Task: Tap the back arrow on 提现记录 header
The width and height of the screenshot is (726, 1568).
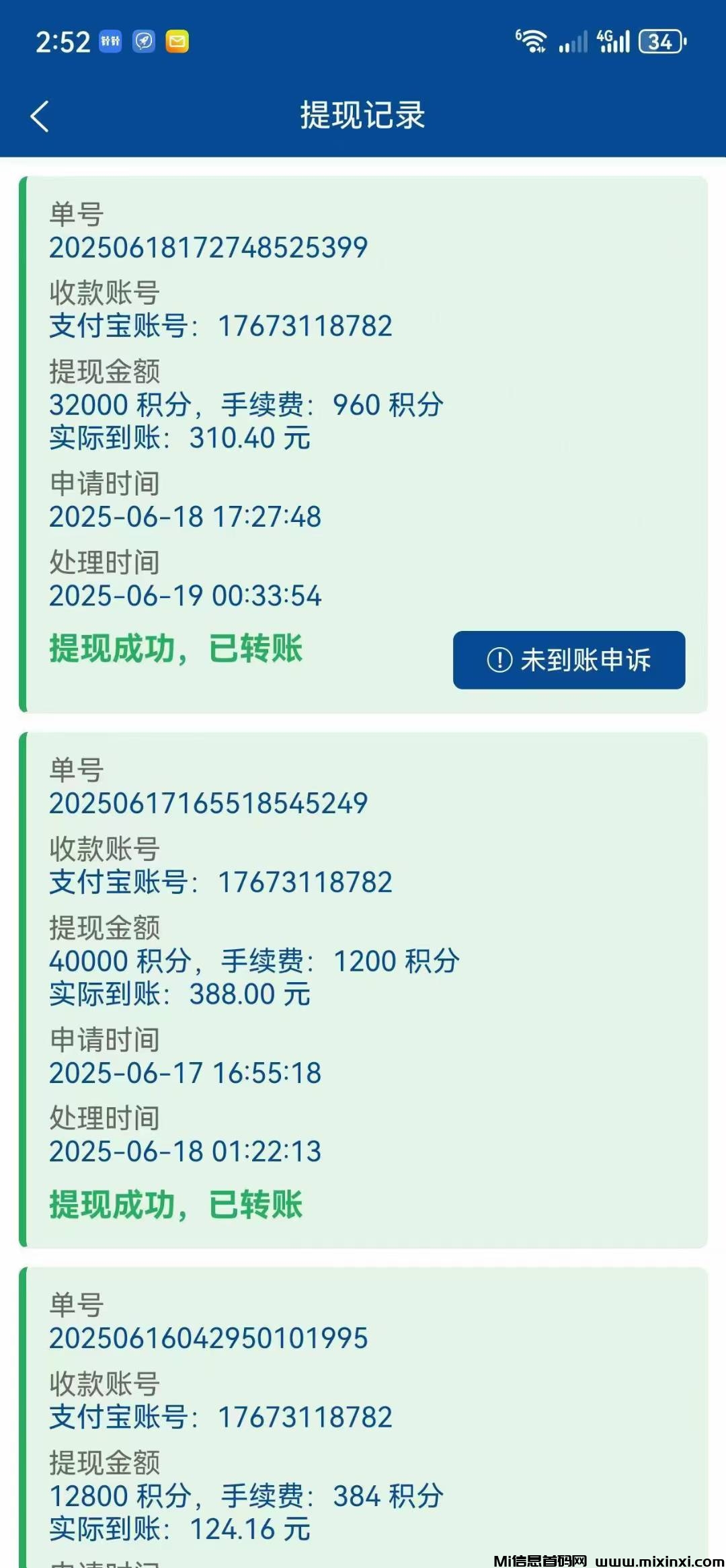Action: pyautogui.click(x=40, y=116)
